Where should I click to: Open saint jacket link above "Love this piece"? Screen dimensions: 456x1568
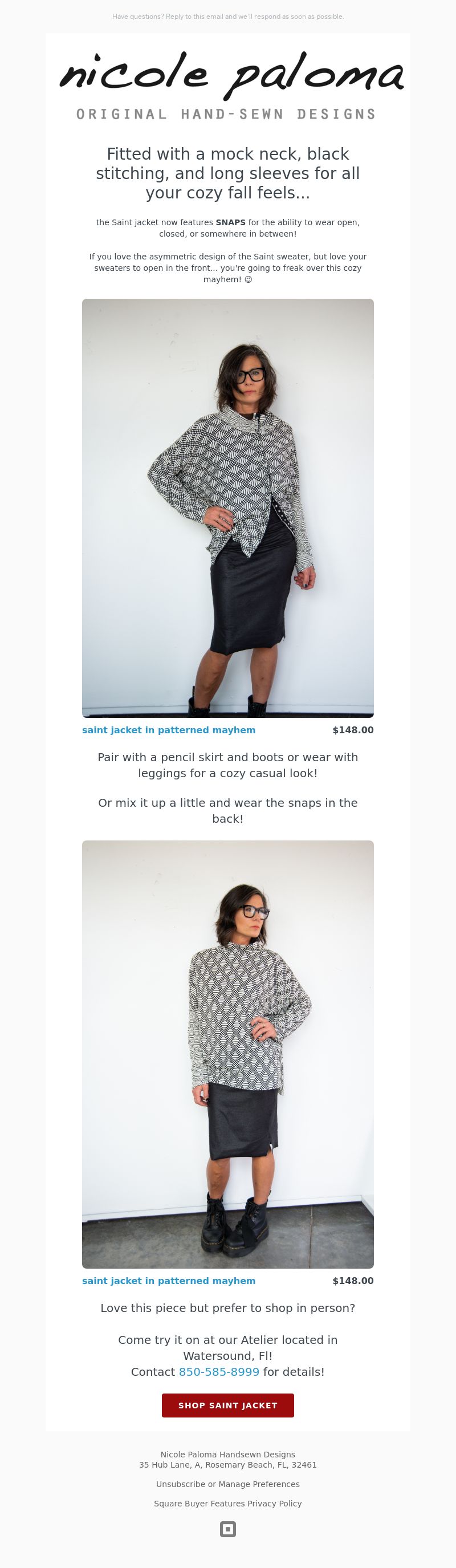point(169,1281)
